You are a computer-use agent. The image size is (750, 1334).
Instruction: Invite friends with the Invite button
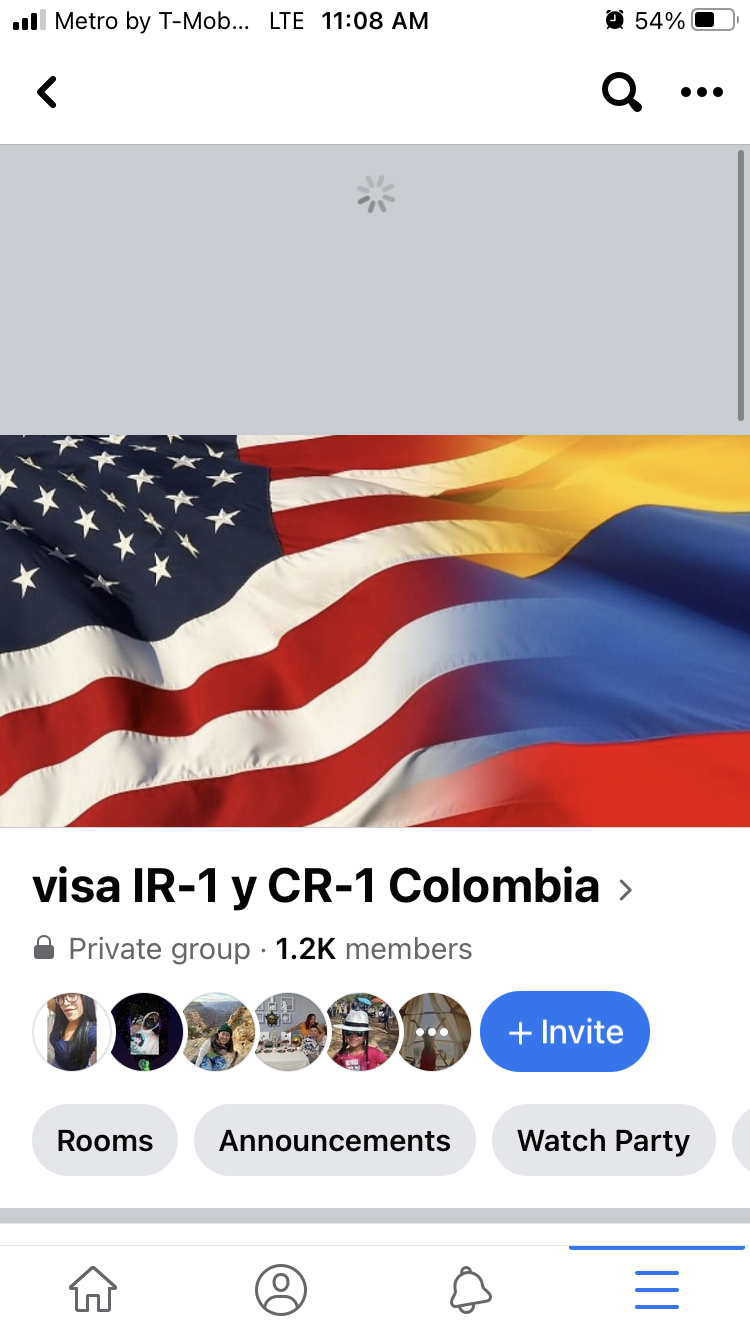pyautogui.click(x=565, y=1032)
